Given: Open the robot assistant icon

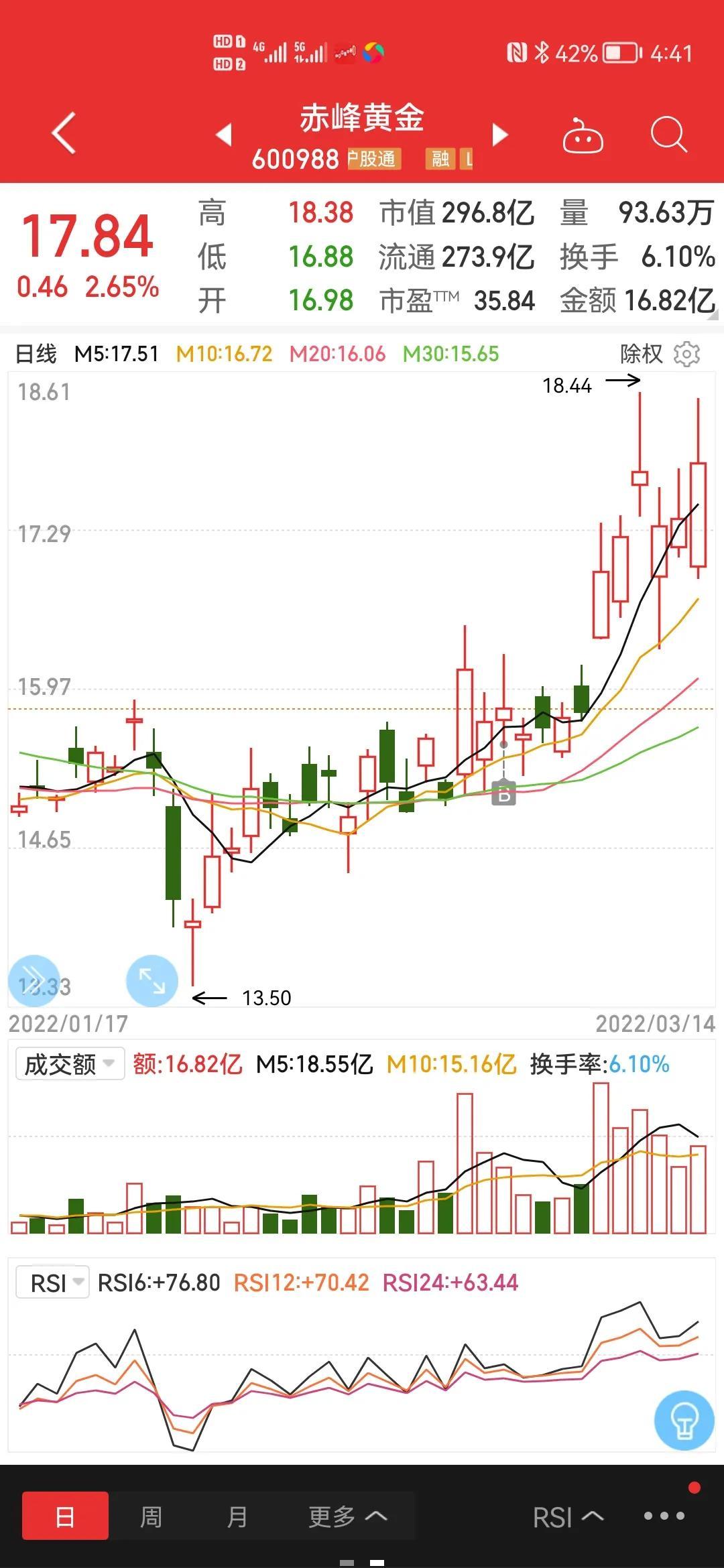Looking at the screenshot, I should point(583,136).
